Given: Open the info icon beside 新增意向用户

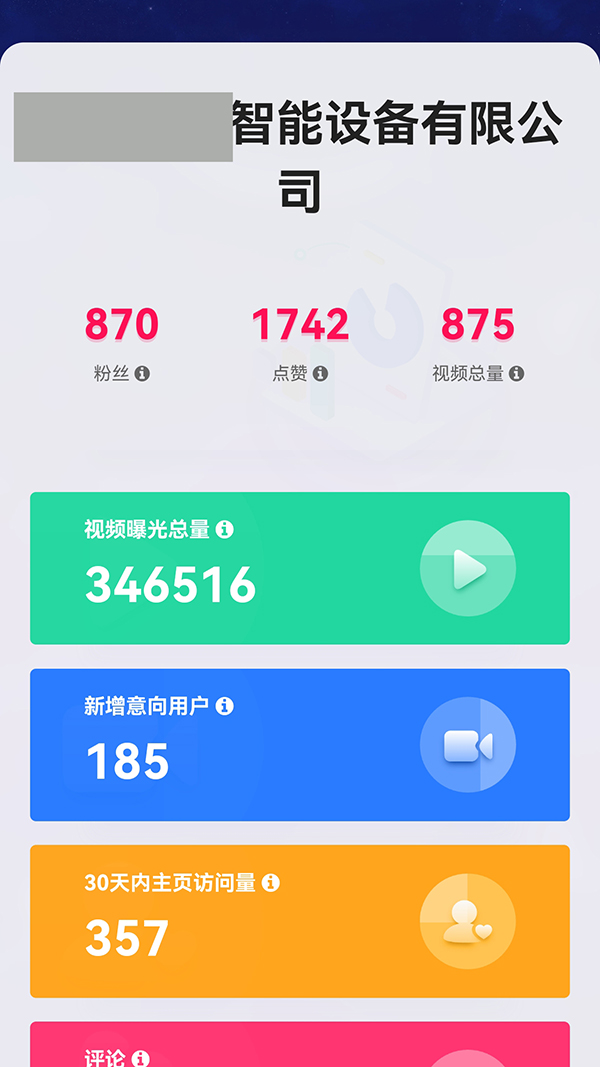Looking at the screenshot, I should coord(225,706).
